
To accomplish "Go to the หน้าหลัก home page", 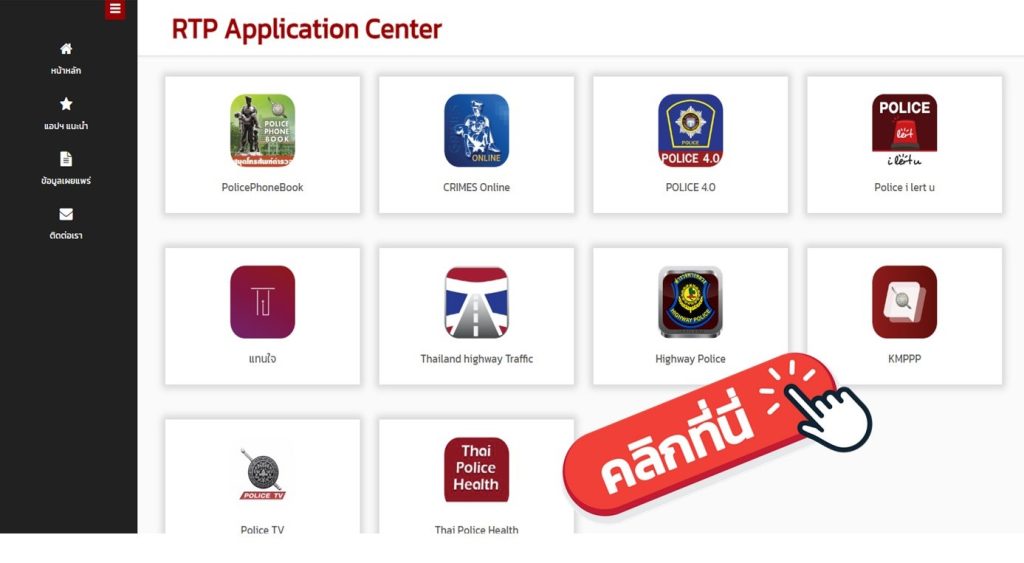I will click(x=66, y=58).
